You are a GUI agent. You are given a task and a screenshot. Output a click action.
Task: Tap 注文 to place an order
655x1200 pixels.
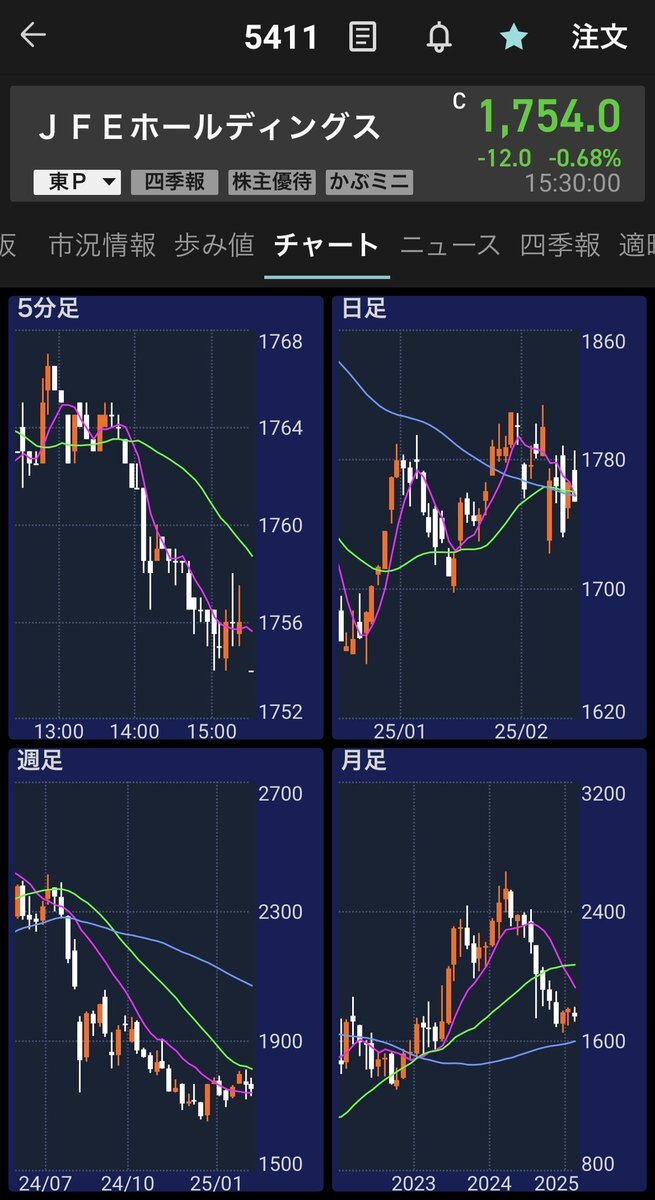coord(599,38)
